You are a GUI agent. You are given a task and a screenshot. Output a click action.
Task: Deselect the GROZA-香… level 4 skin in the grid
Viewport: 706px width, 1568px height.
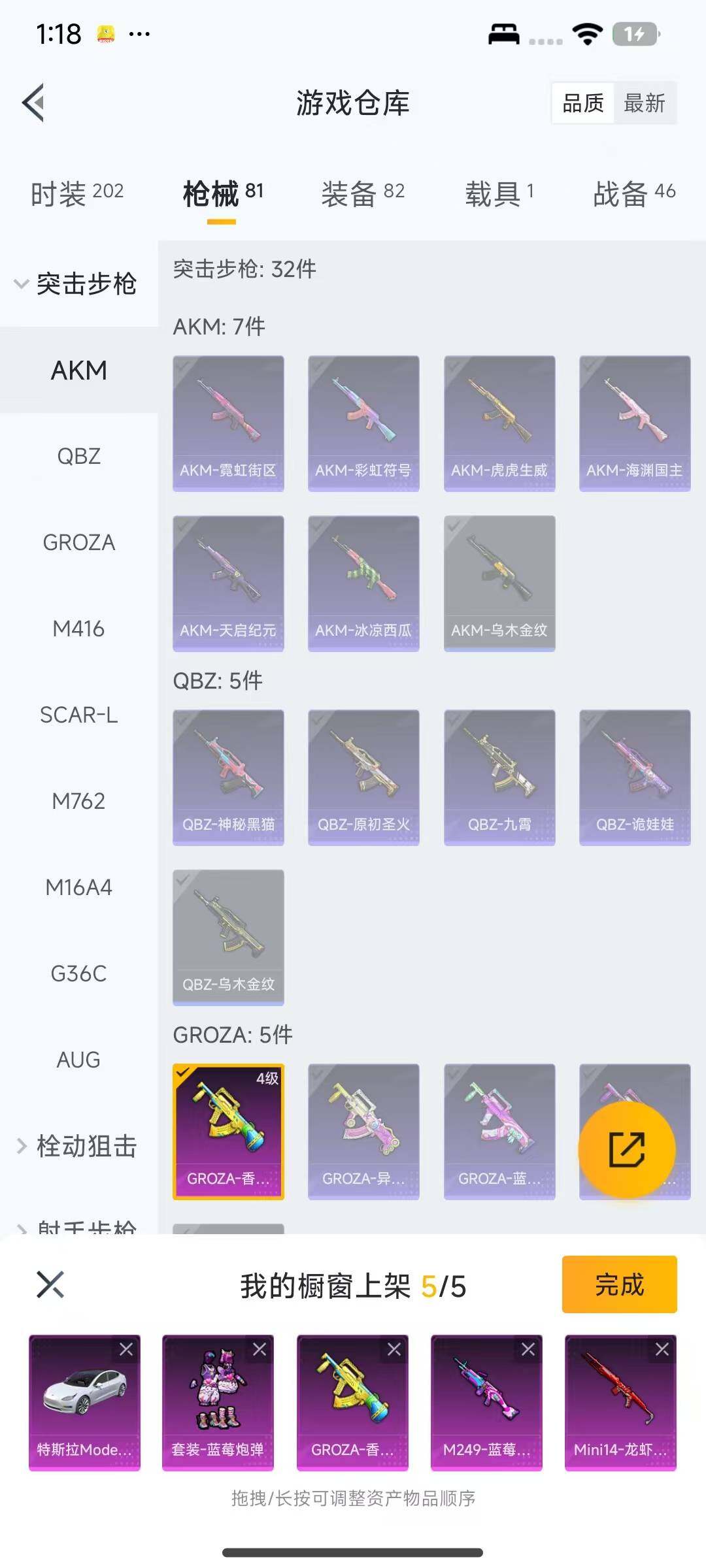point(228,1131)
